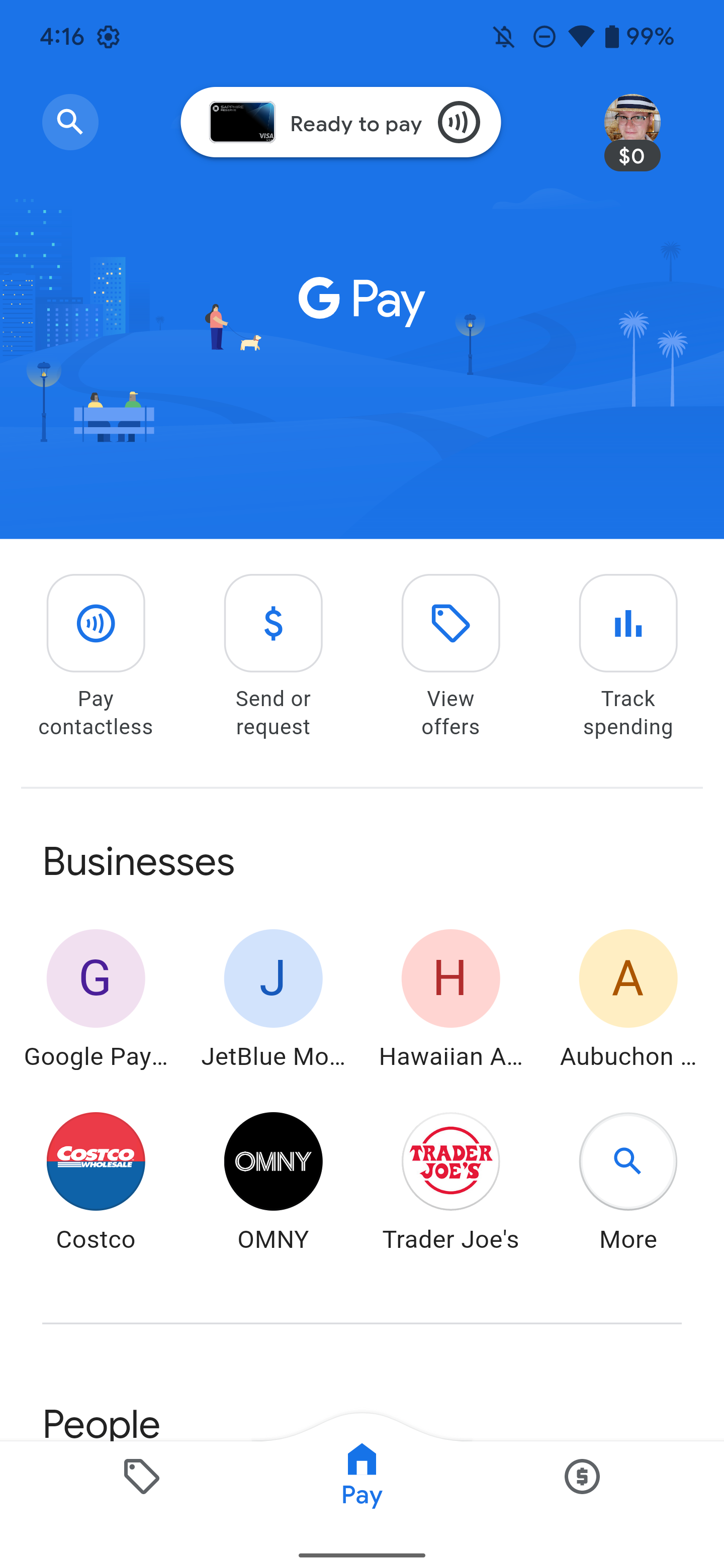The height and width of the screenshot is (1568, 724).
Task: Open the Google Pay business avatar
Action: (x=96, y=978)
